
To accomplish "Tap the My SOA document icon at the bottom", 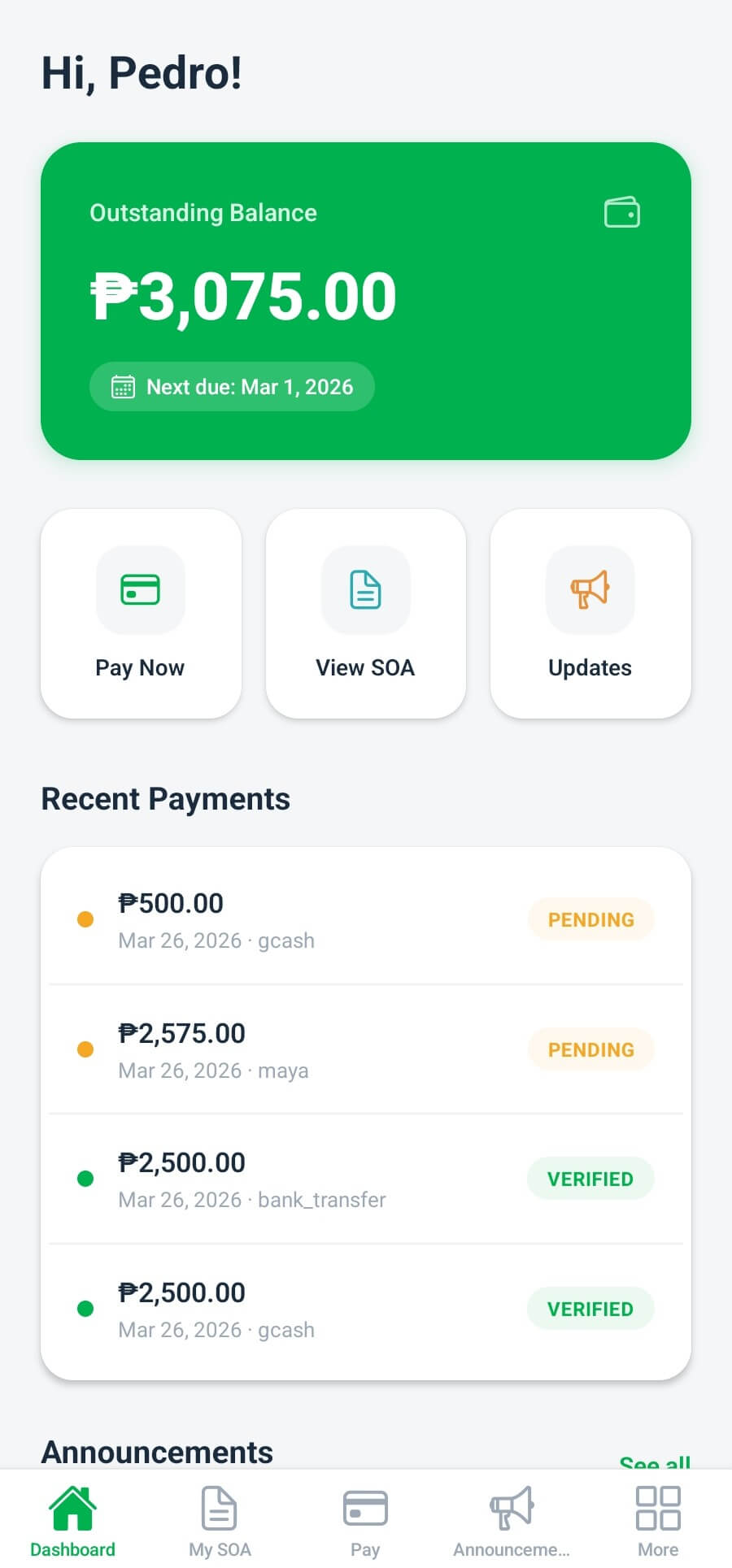I will pos(219,1508).
